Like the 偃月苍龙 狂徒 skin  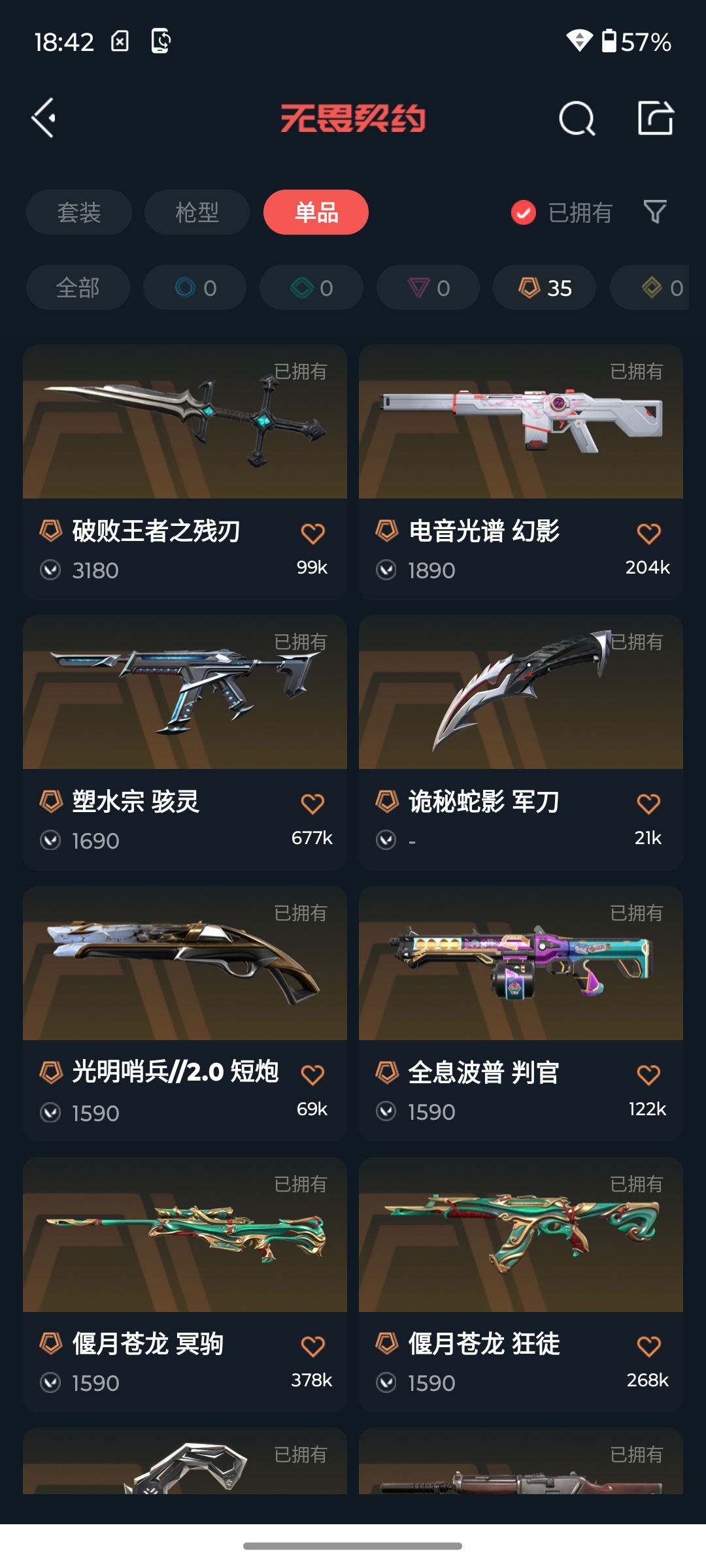[x=648, y=1346]
